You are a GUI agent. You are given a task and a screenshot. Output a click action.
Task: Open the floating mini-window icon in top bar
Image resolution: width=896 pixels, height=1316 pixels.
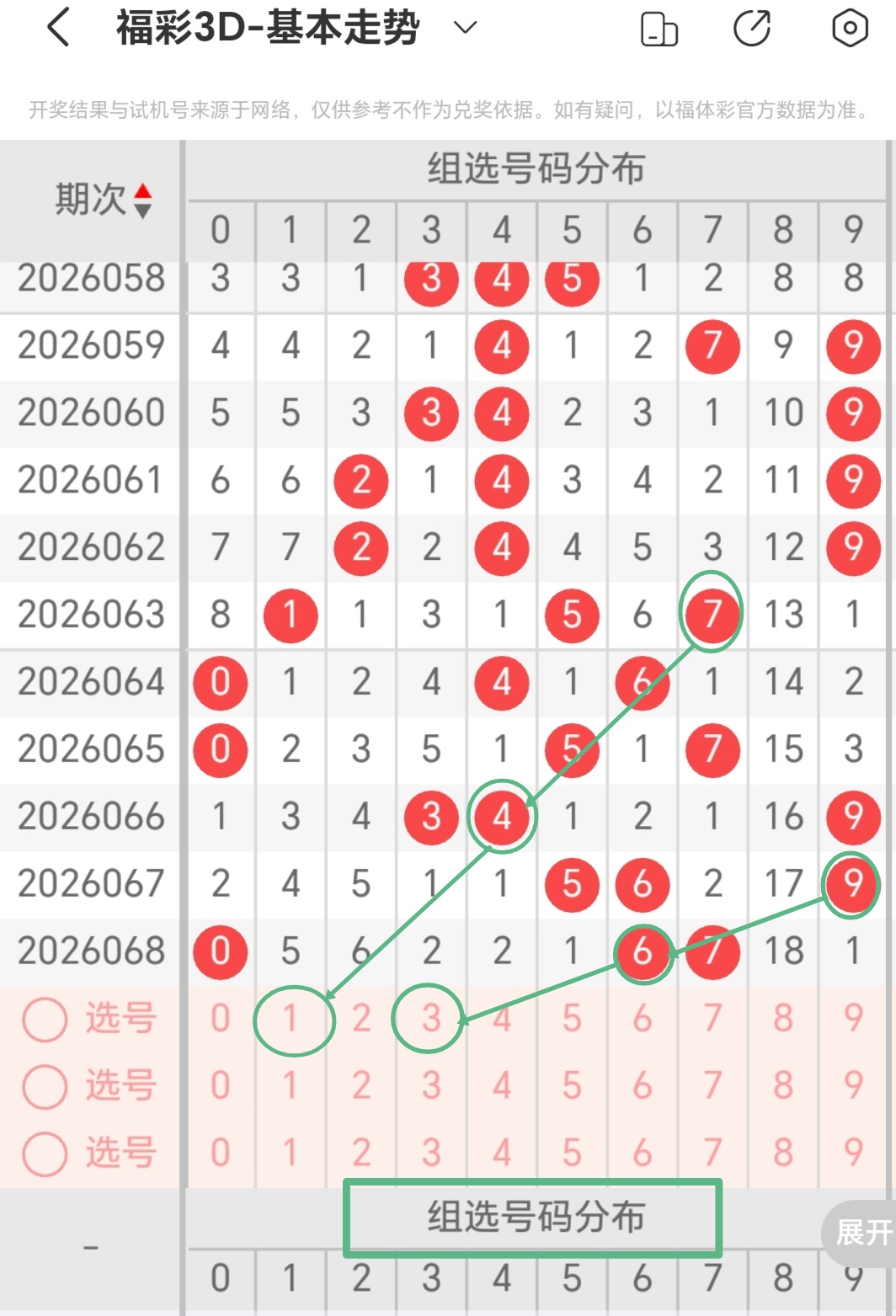coord(659,28)
